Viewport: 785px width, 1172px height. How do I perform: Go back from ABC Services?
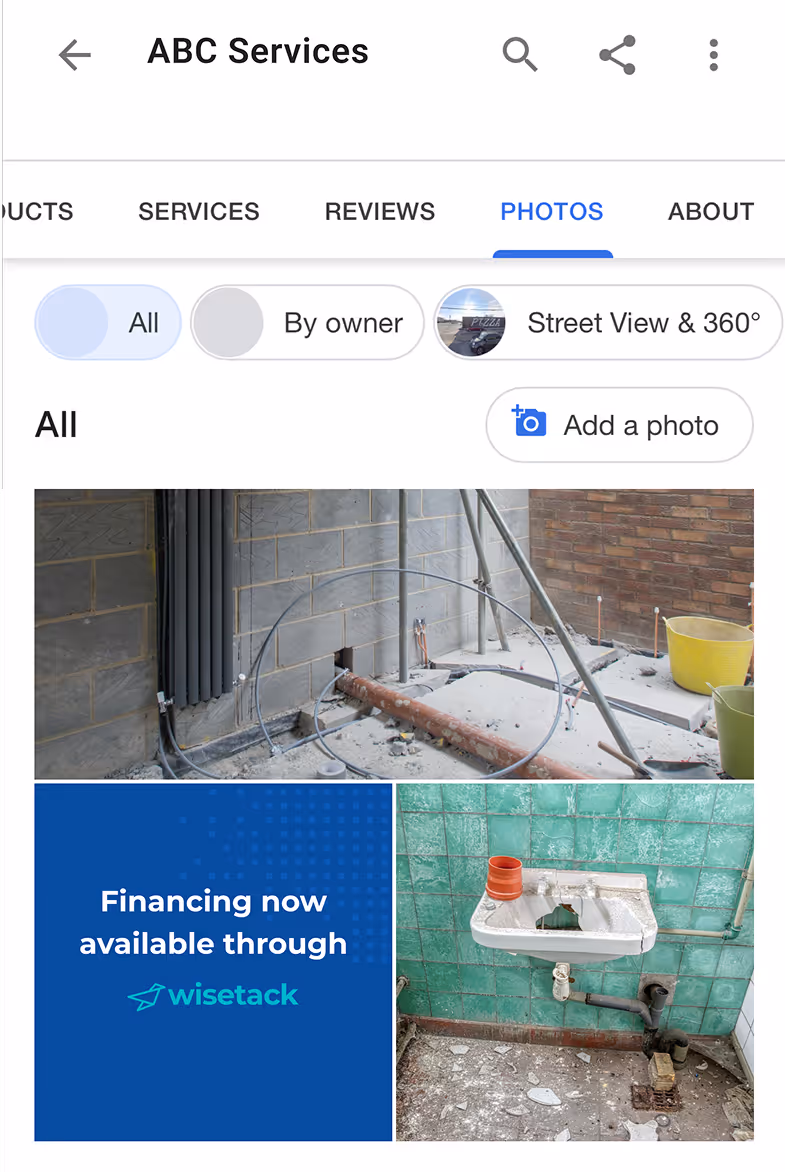tap(75, 55)
